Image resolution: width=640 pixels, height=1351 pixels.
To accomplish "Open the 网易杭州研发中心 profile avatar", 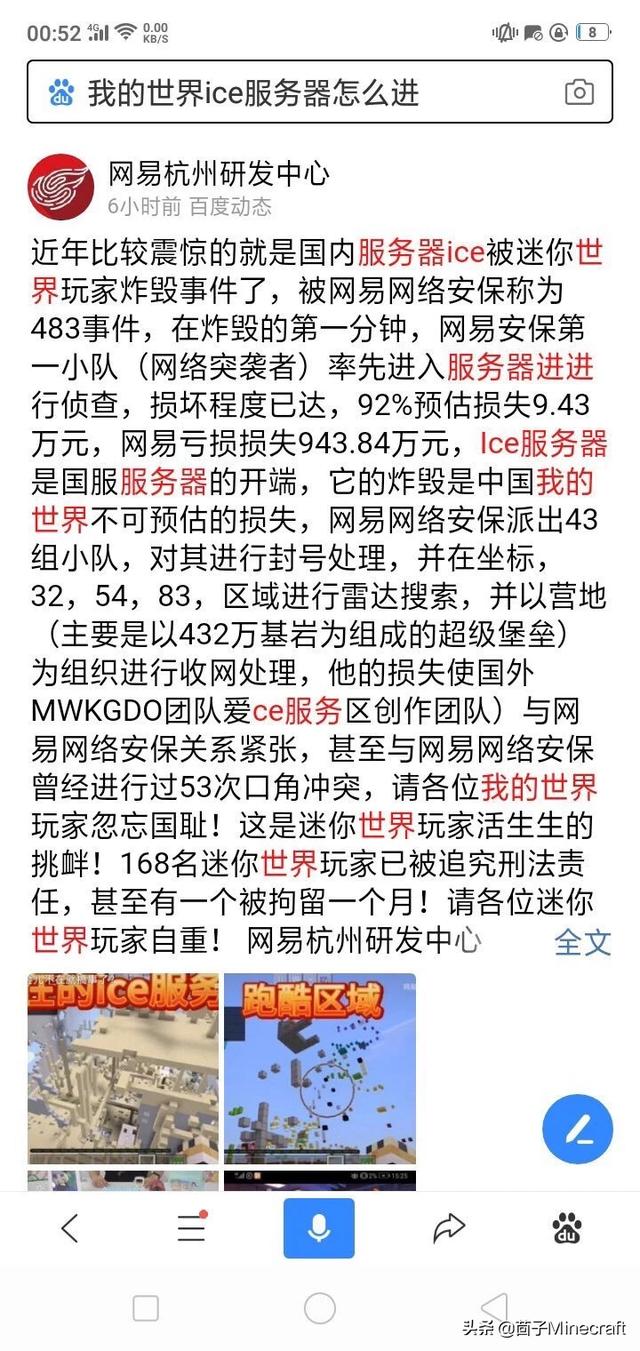I will point(61,189).
